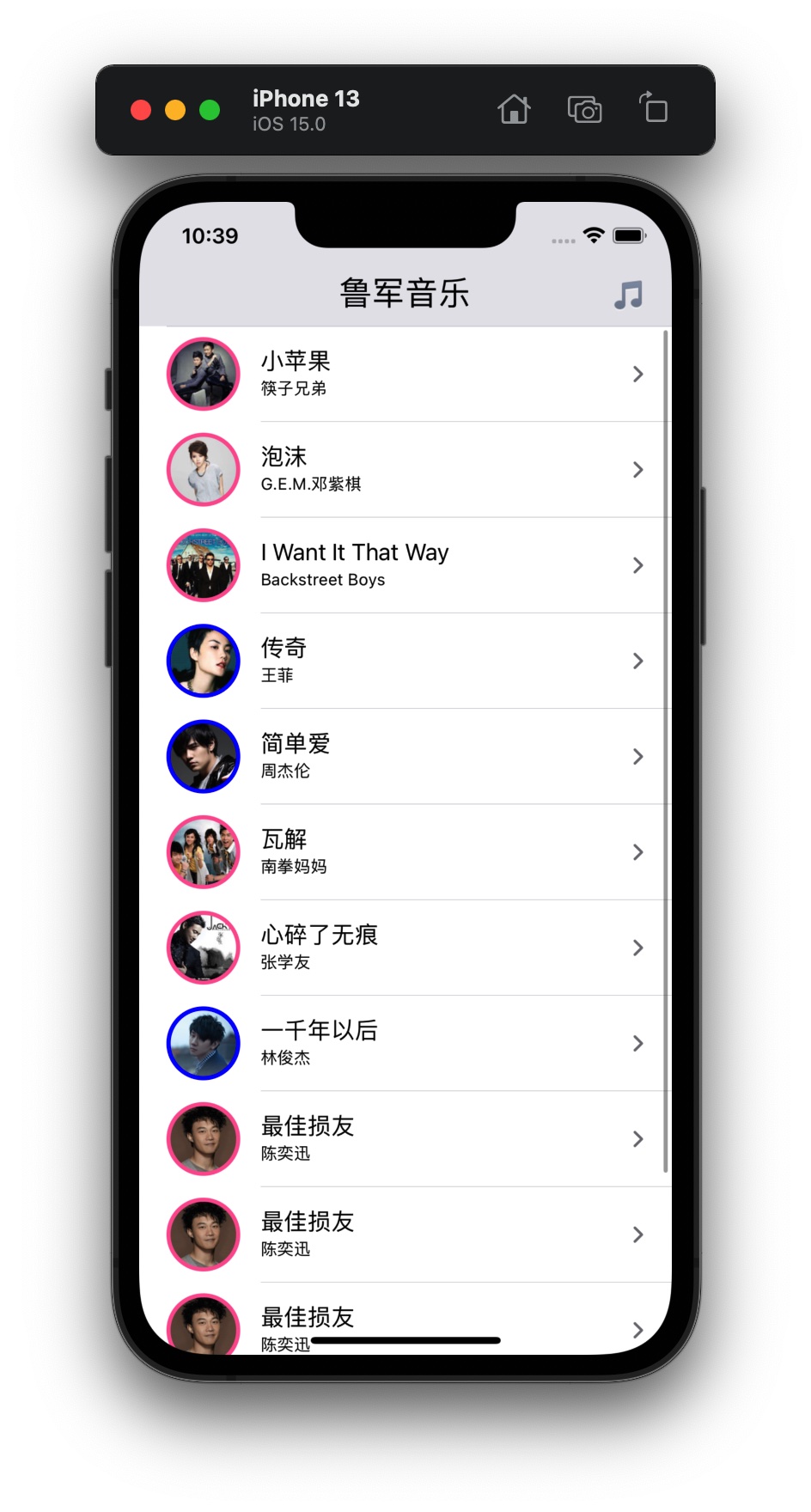
Task: Select 心碎了无痕 by 张学友
Action: point(404,947)
